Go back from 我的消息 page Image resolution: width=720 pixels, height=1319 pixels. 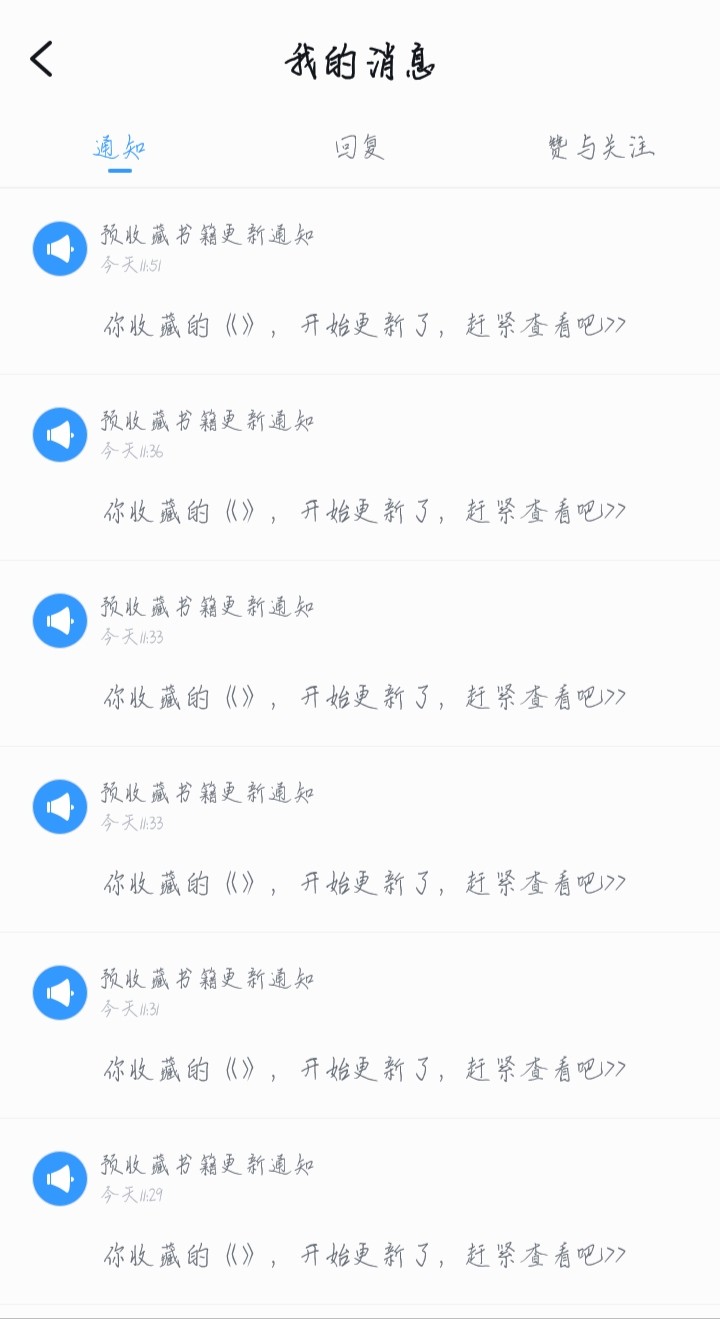point(42,60)
